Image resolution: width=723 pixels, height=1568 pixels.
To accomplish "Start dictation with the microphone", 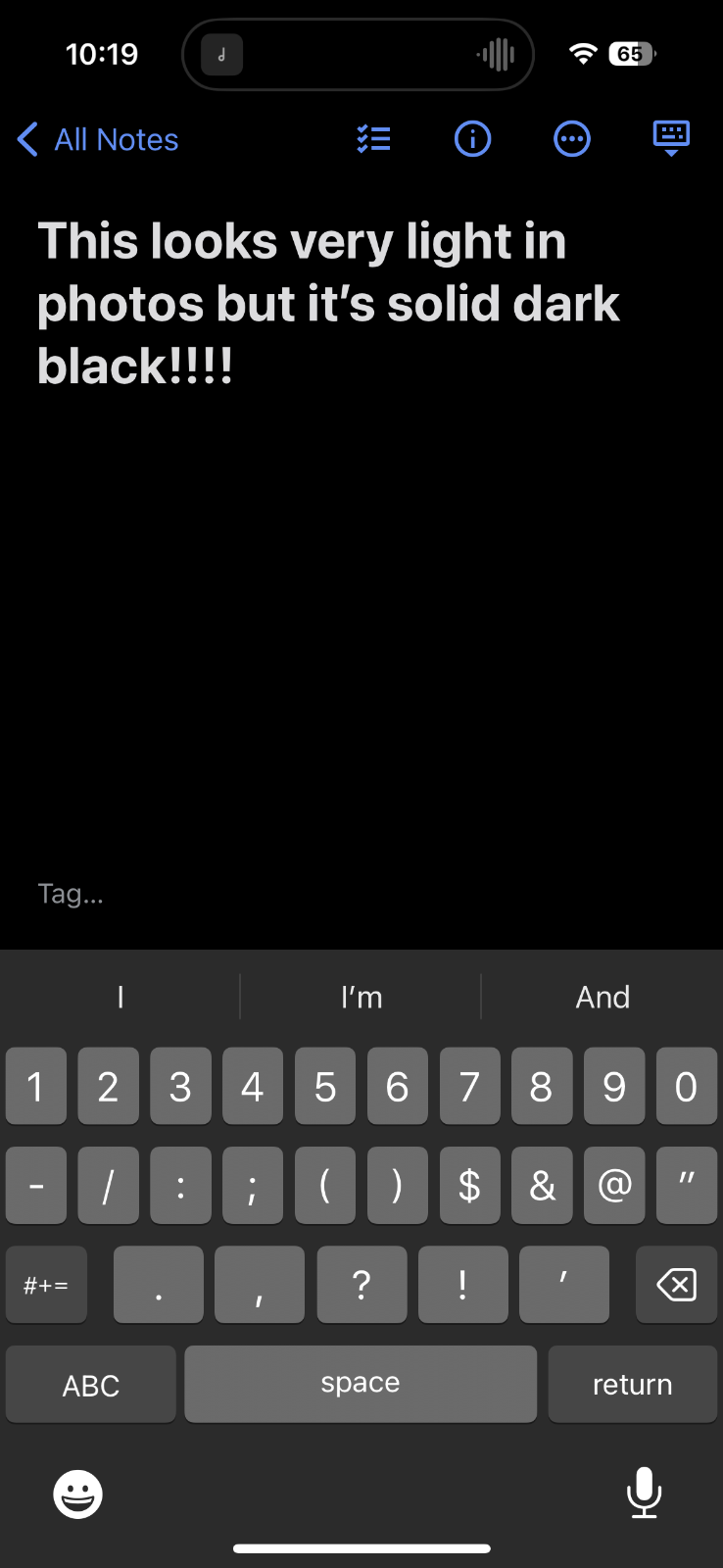I will tap(644, 1493).
